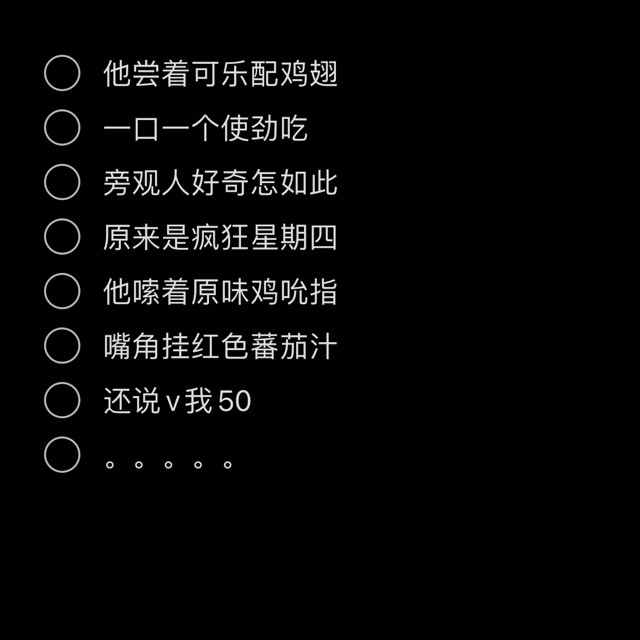Tick off 还说v我50 reminder
640x640 pixels.
coord(62,400)
